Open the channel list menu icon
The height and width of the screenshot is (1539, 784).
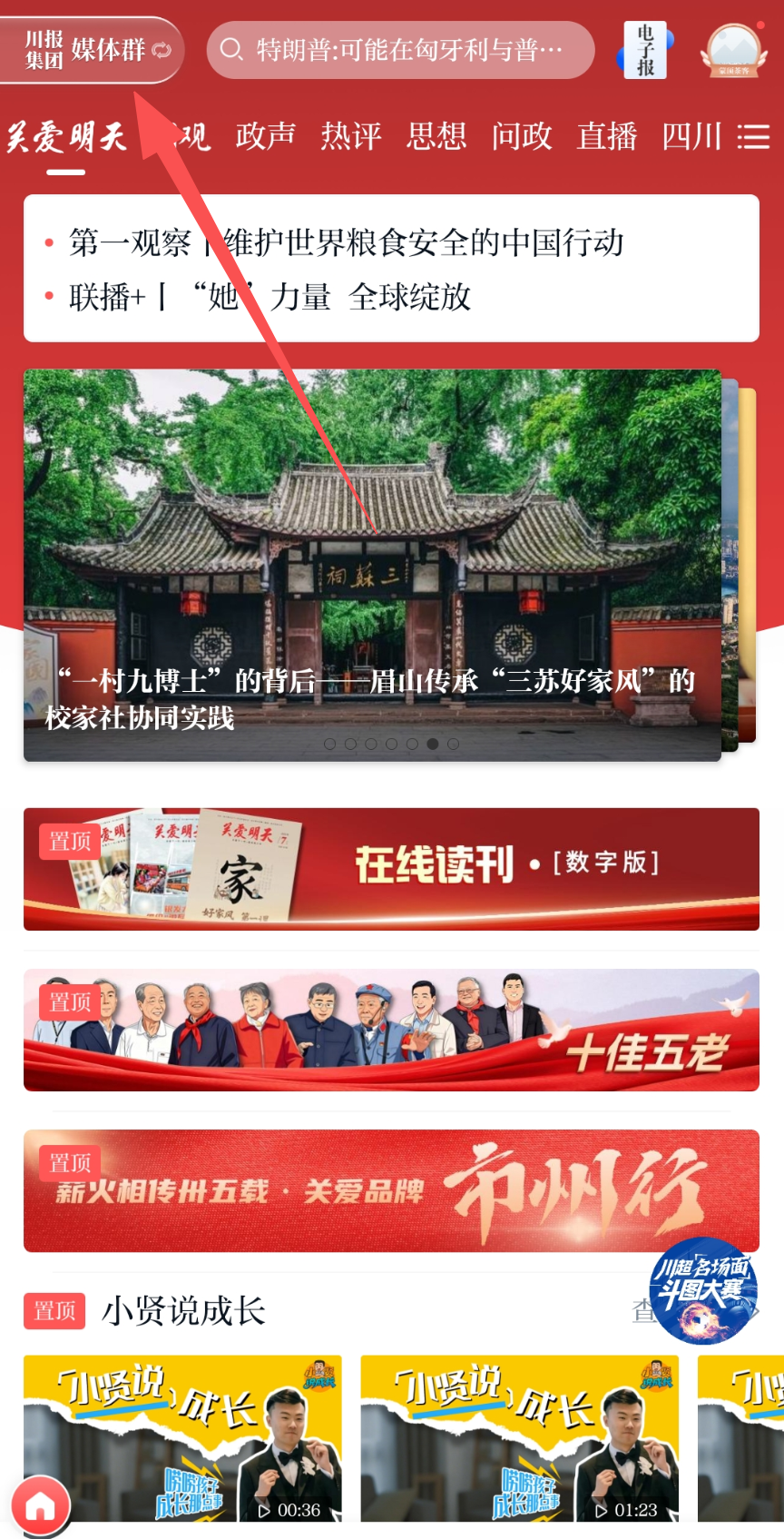coord(753,137)
